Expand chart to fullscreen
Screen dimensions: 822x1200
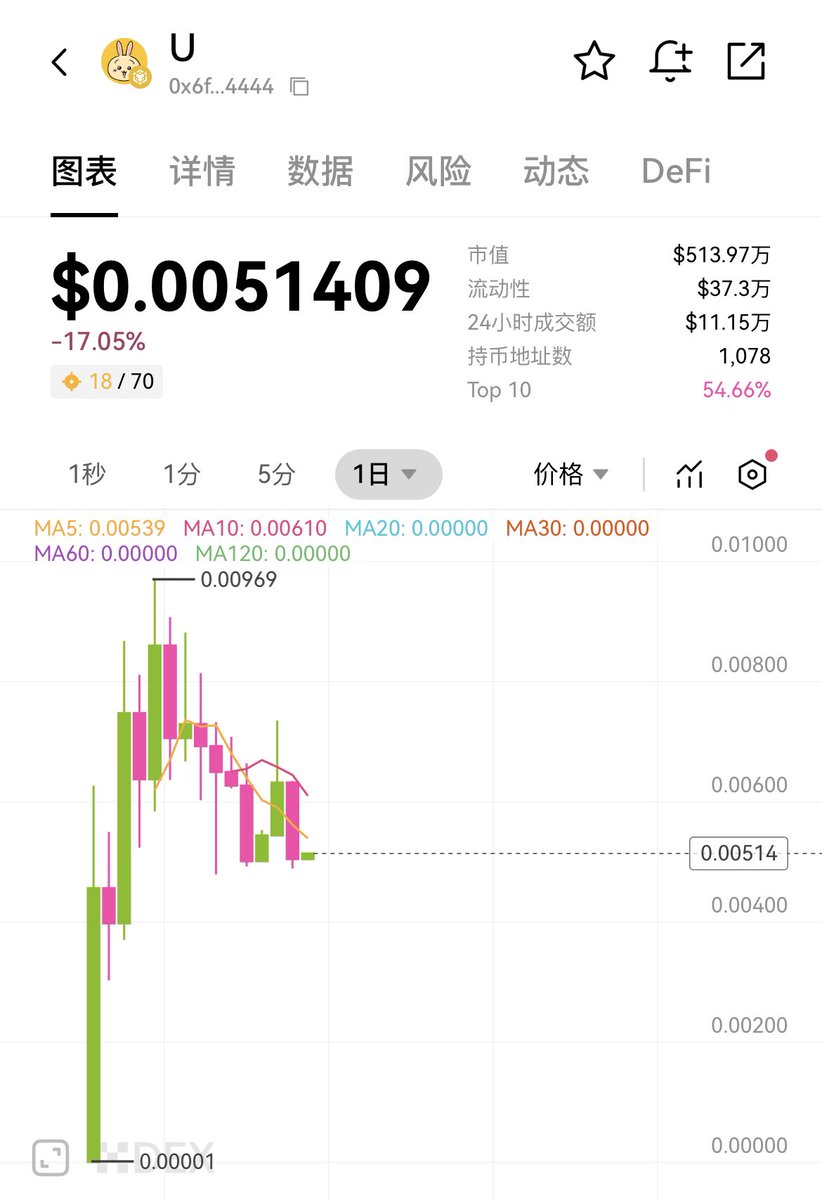(51, 1157)
